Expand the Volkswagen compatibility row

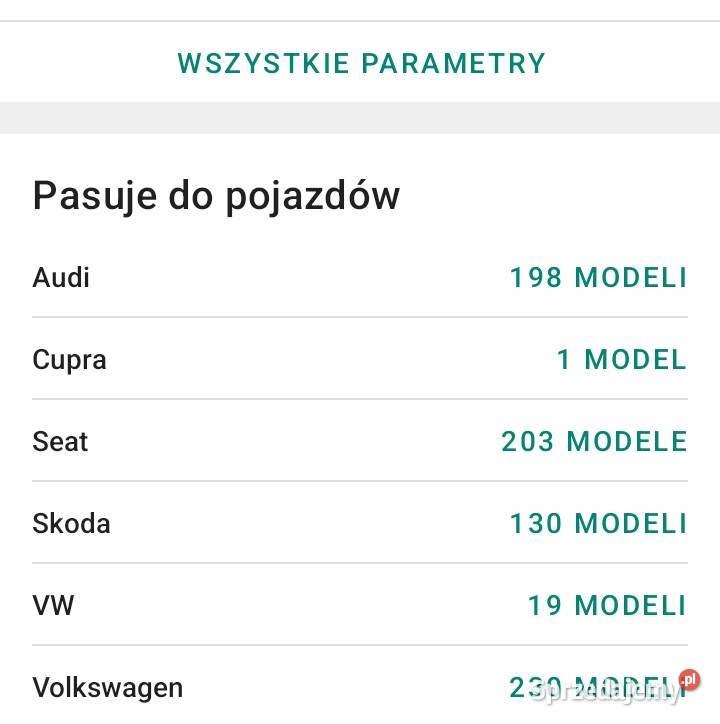360,688
